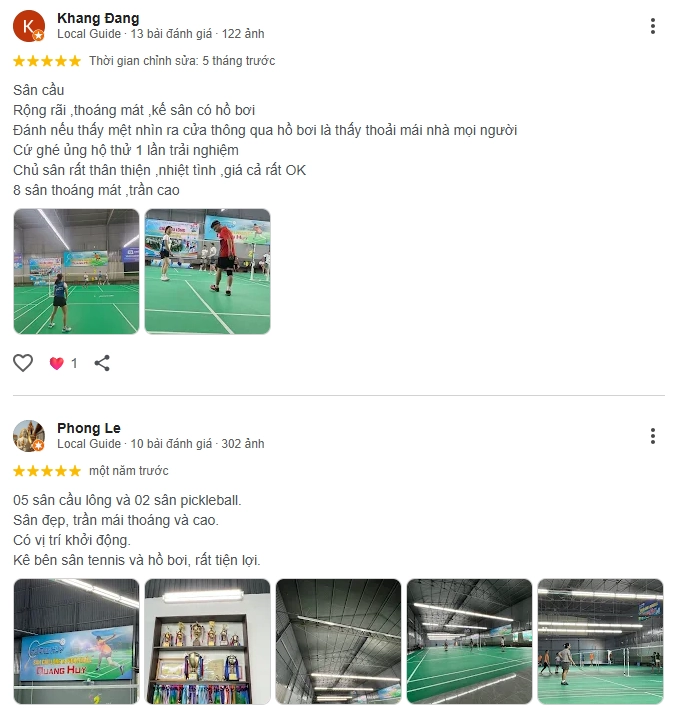Image resolution: width=683 pixels, height=712 pixels.
Task: Open Phong Le's profile picture
Action: (29, 436)
